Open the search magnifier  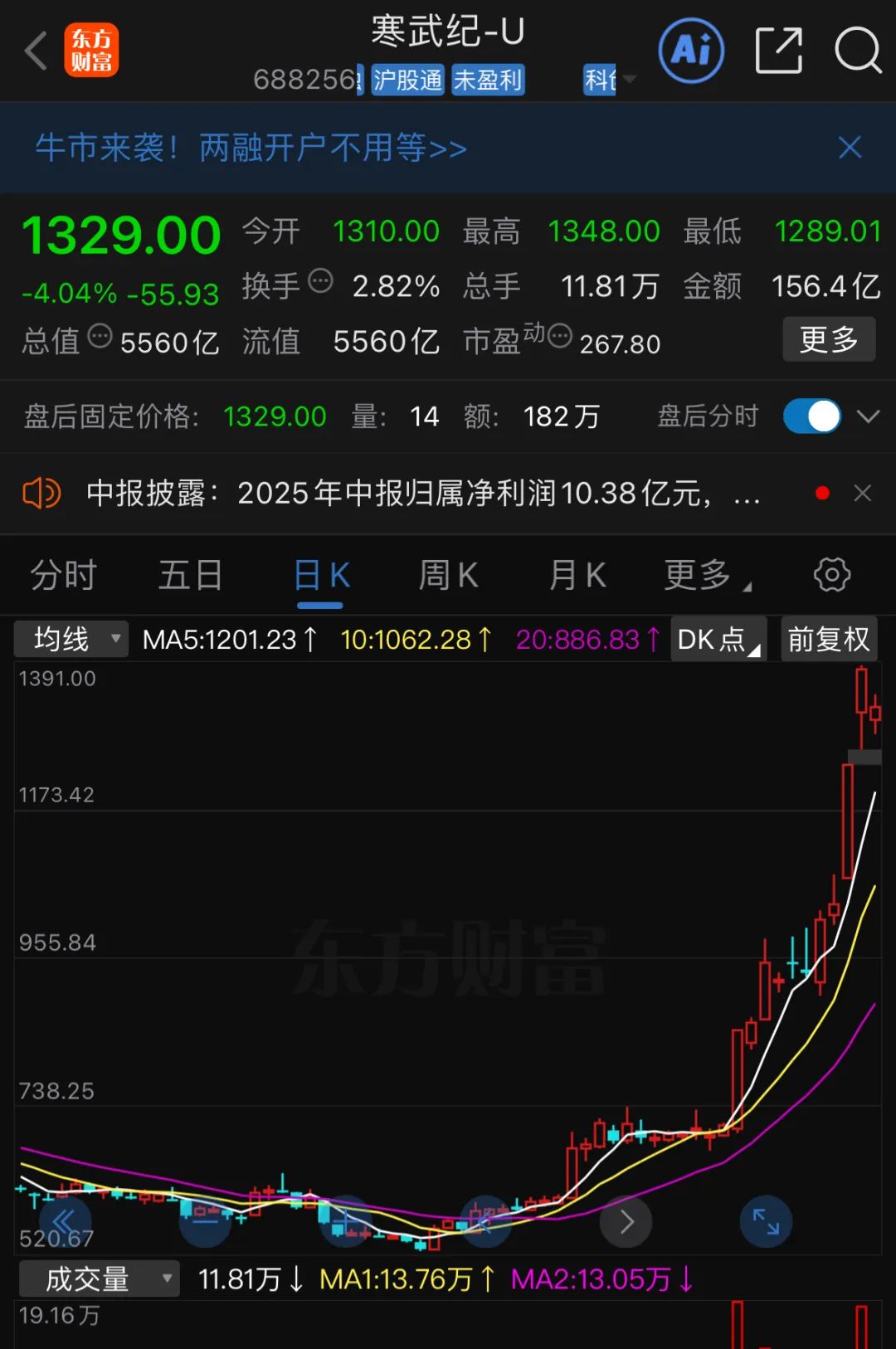[857, 51]
